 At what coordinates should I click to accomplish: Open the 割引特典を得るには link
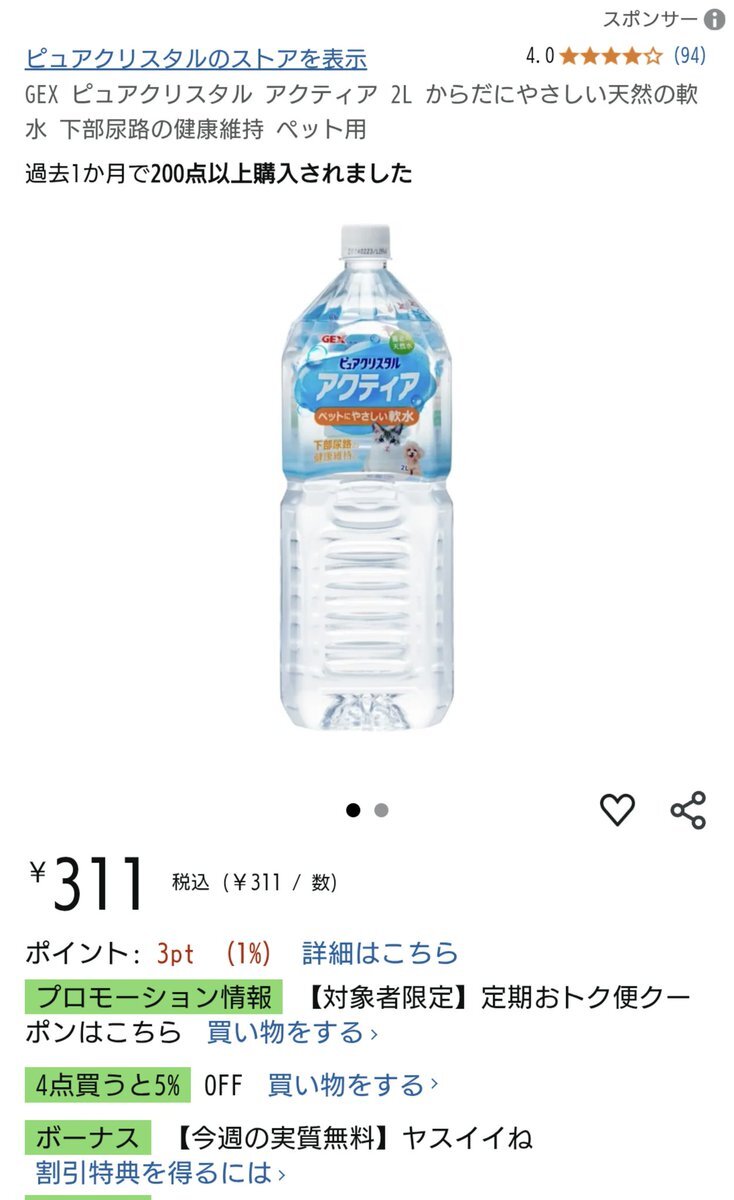(161, 1171)
